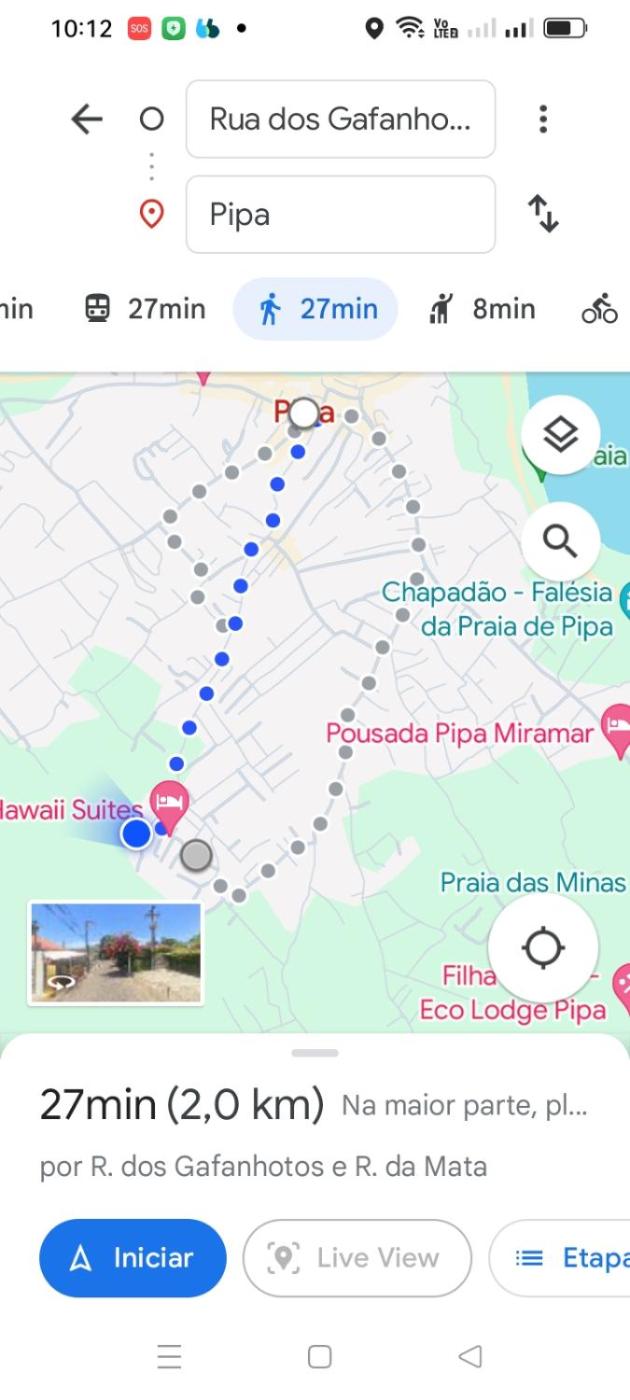Viewport: 630px width, 1400px height.
Task: Choose the ride-hailing 8min option
Action: (x=482, y=309)
